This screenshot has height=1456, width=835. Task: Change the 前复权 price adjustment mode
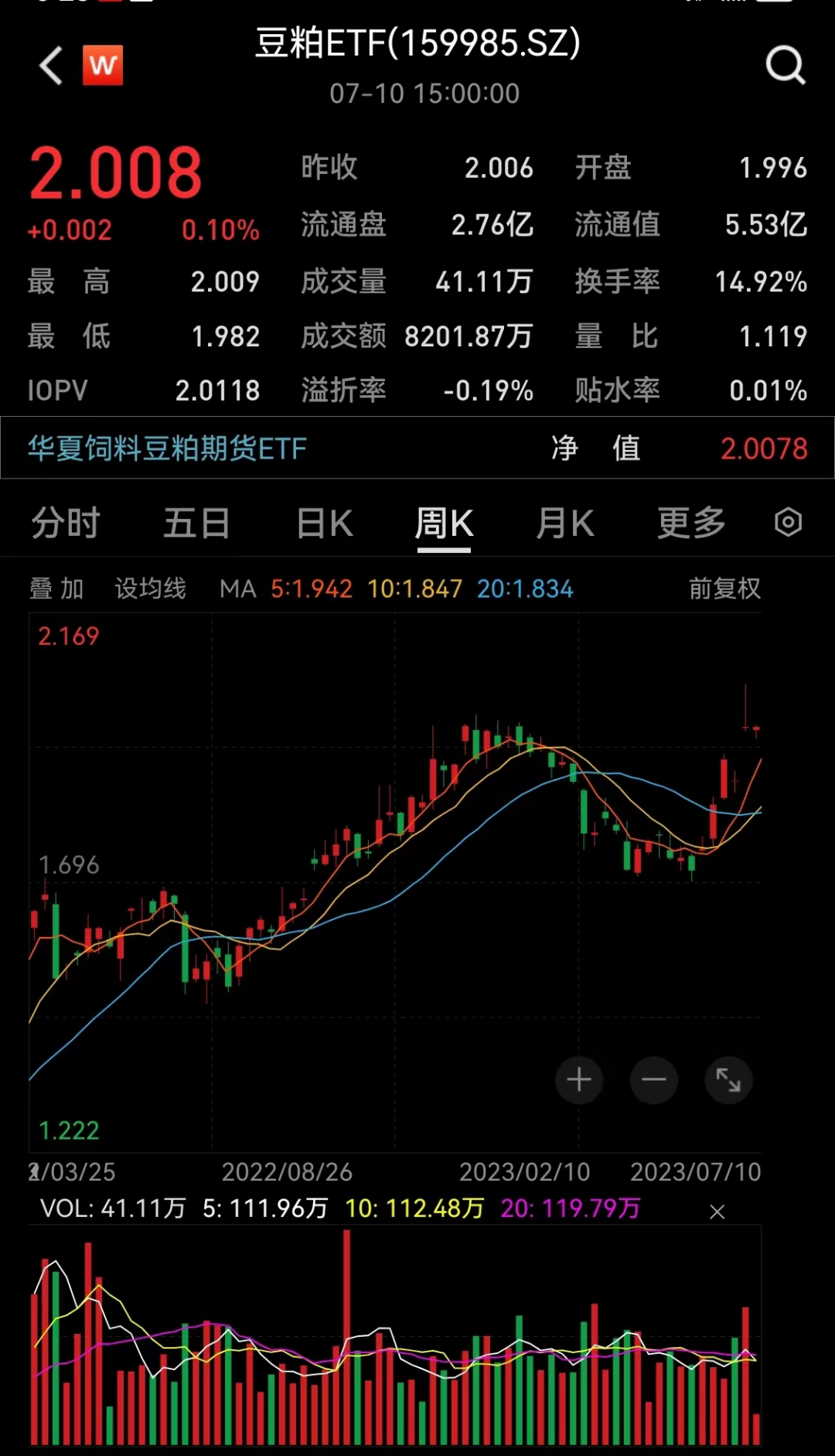[x=724, y=588]
